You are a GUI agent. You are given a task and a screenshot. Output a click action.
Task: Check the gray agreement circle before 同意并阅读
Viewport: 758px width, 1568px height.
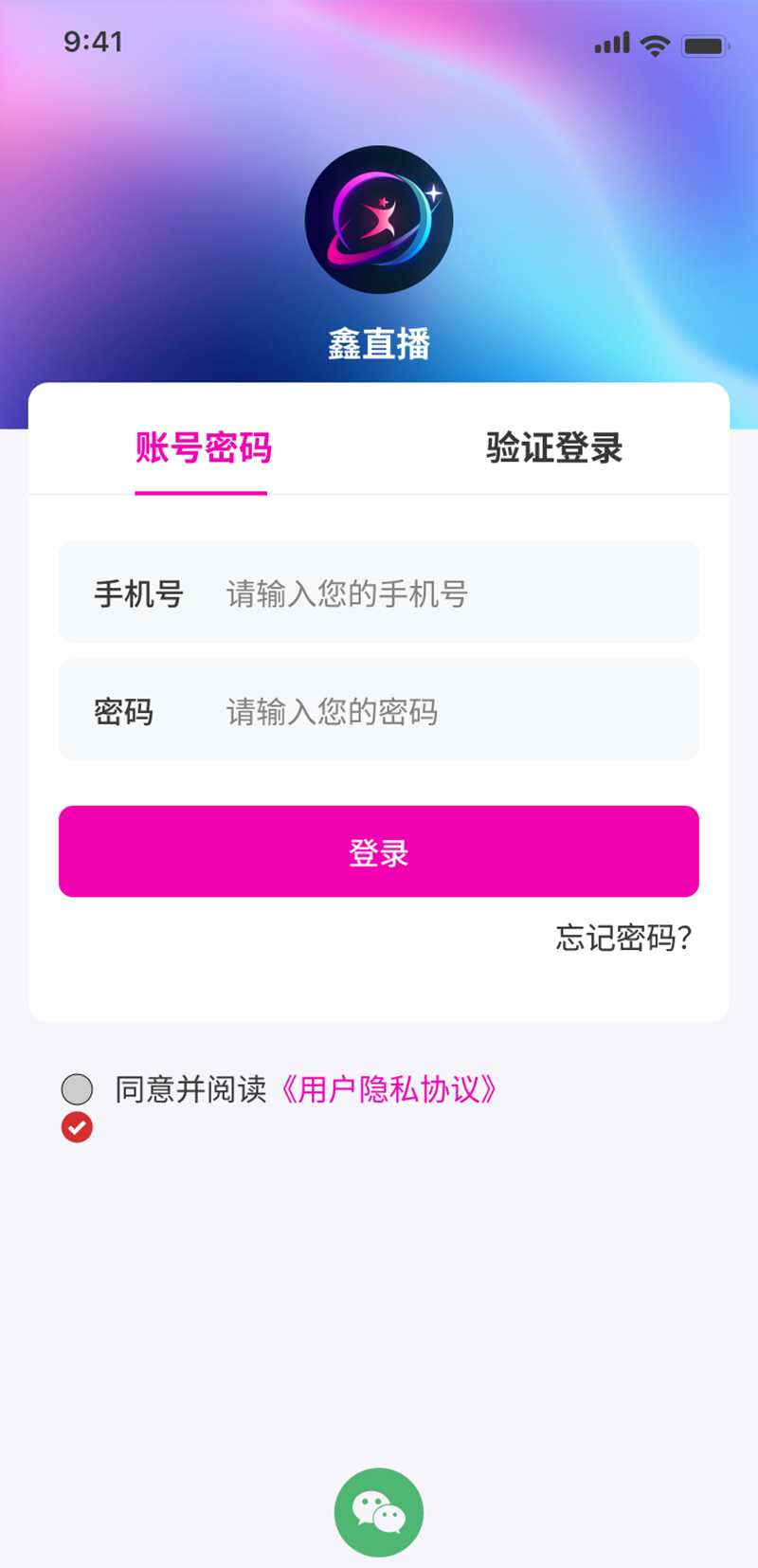point(77,1089)
